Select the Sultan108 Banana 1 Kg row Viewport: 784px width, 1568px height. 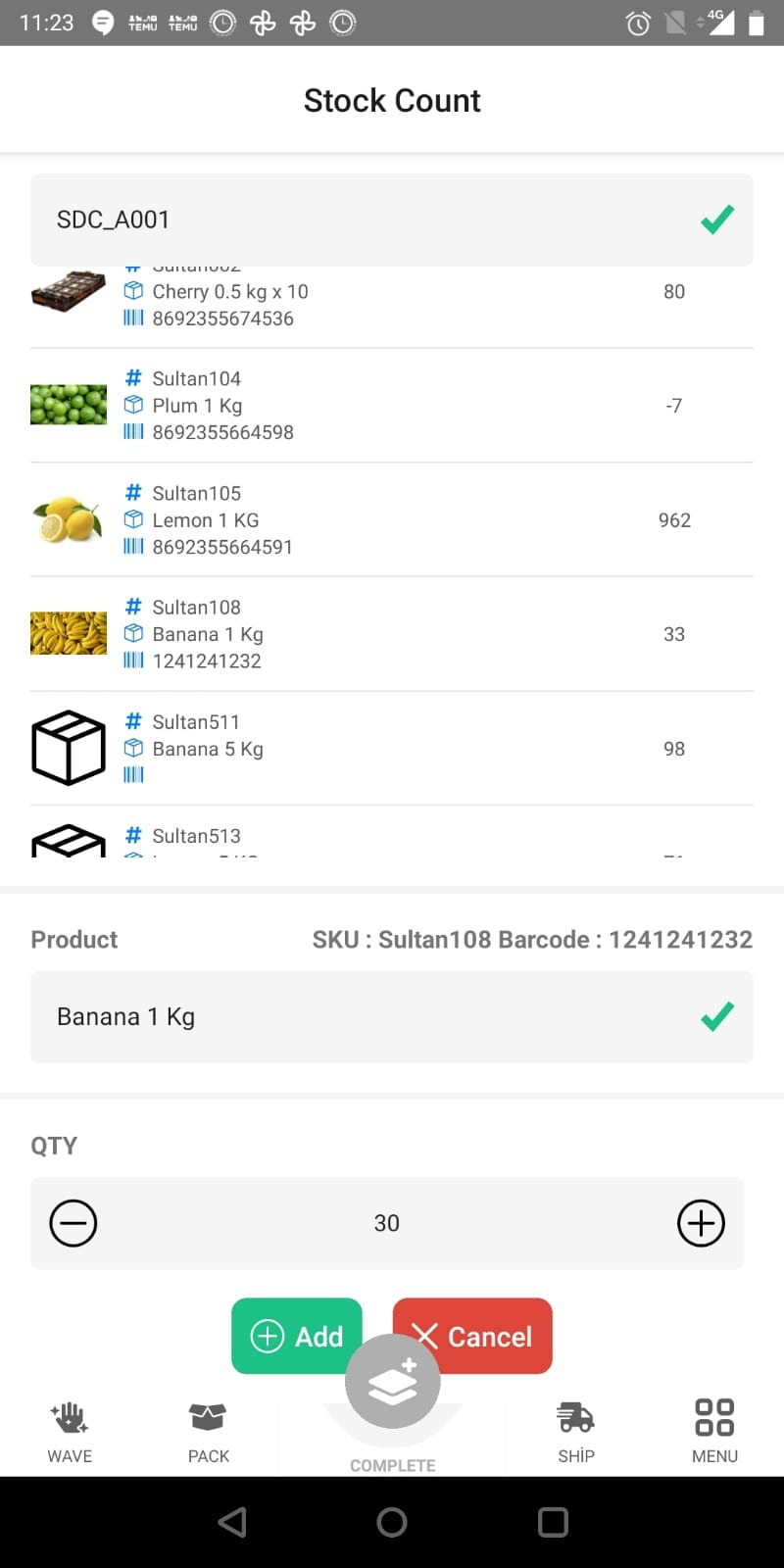point(391,634)
